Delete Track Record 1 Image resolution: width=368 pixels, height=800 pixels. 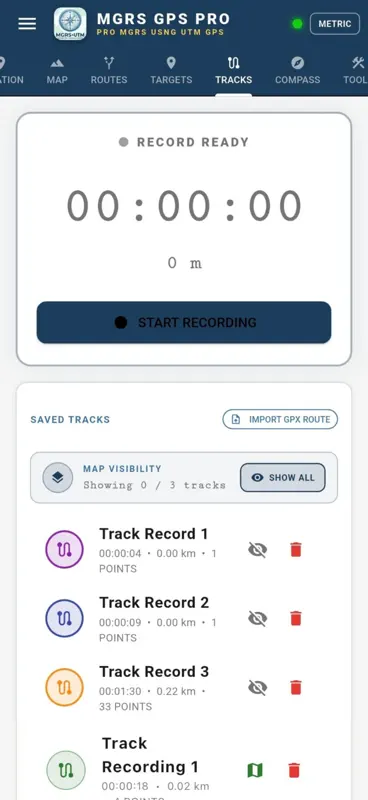296,549
